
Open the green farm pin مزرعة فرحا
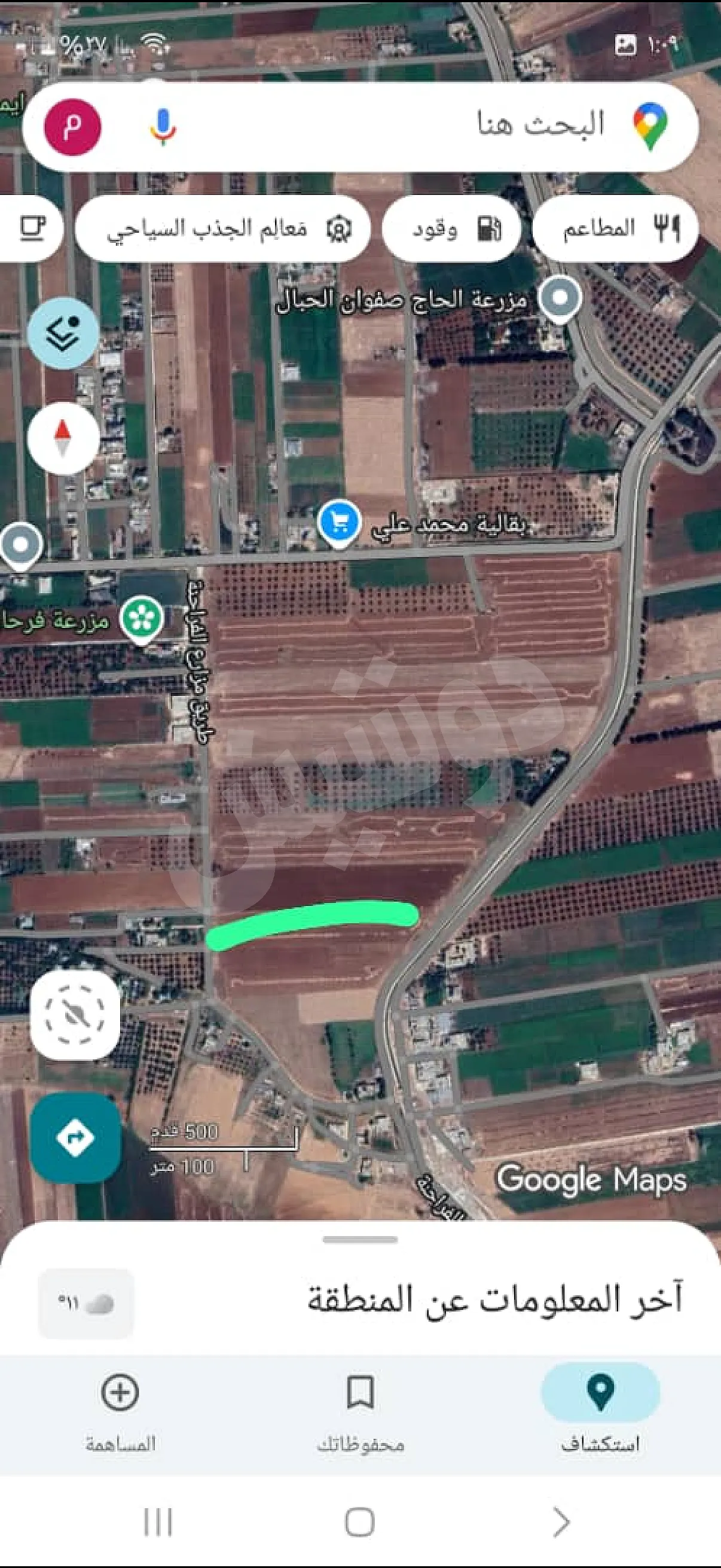click(x=142, y=620)
